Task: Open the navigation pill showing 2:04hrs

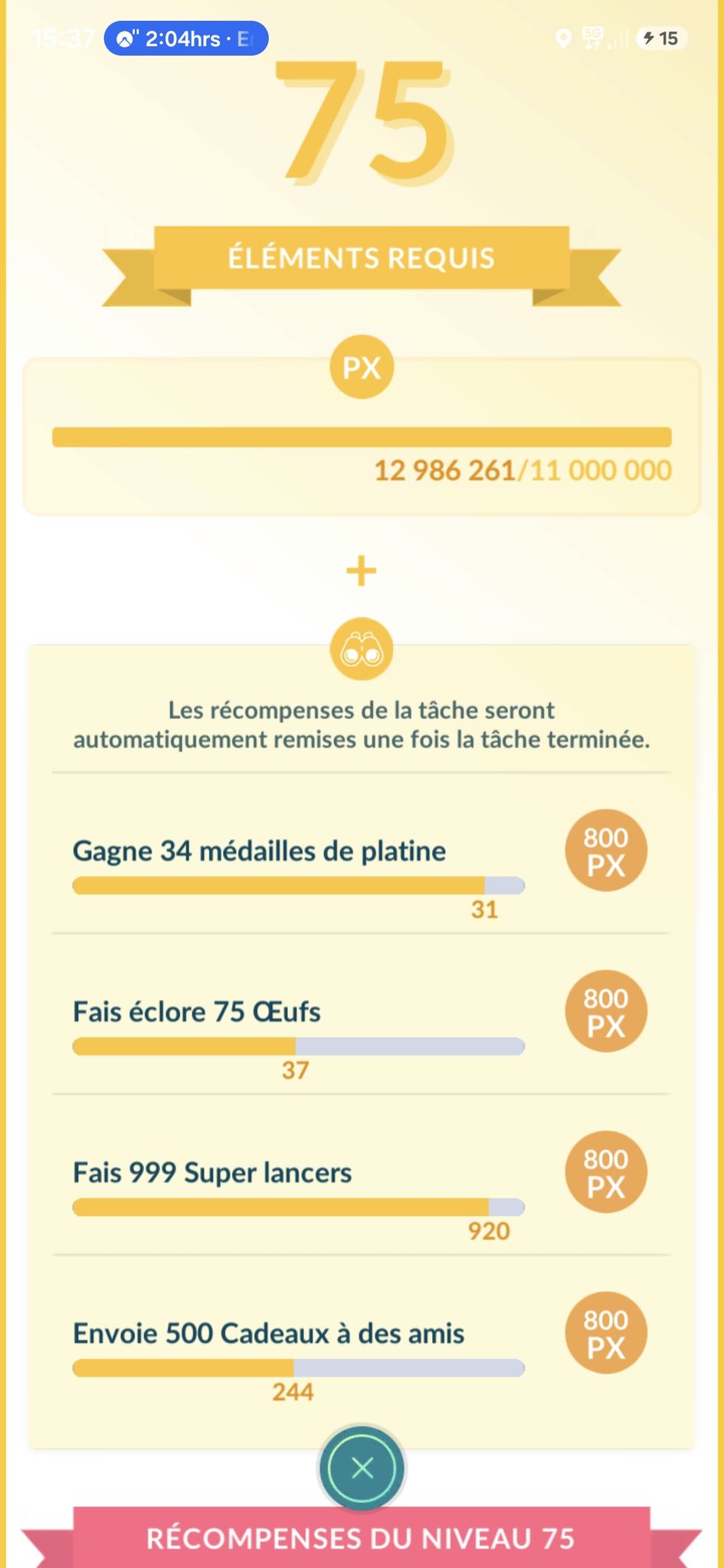Action: tap(186, 38)
